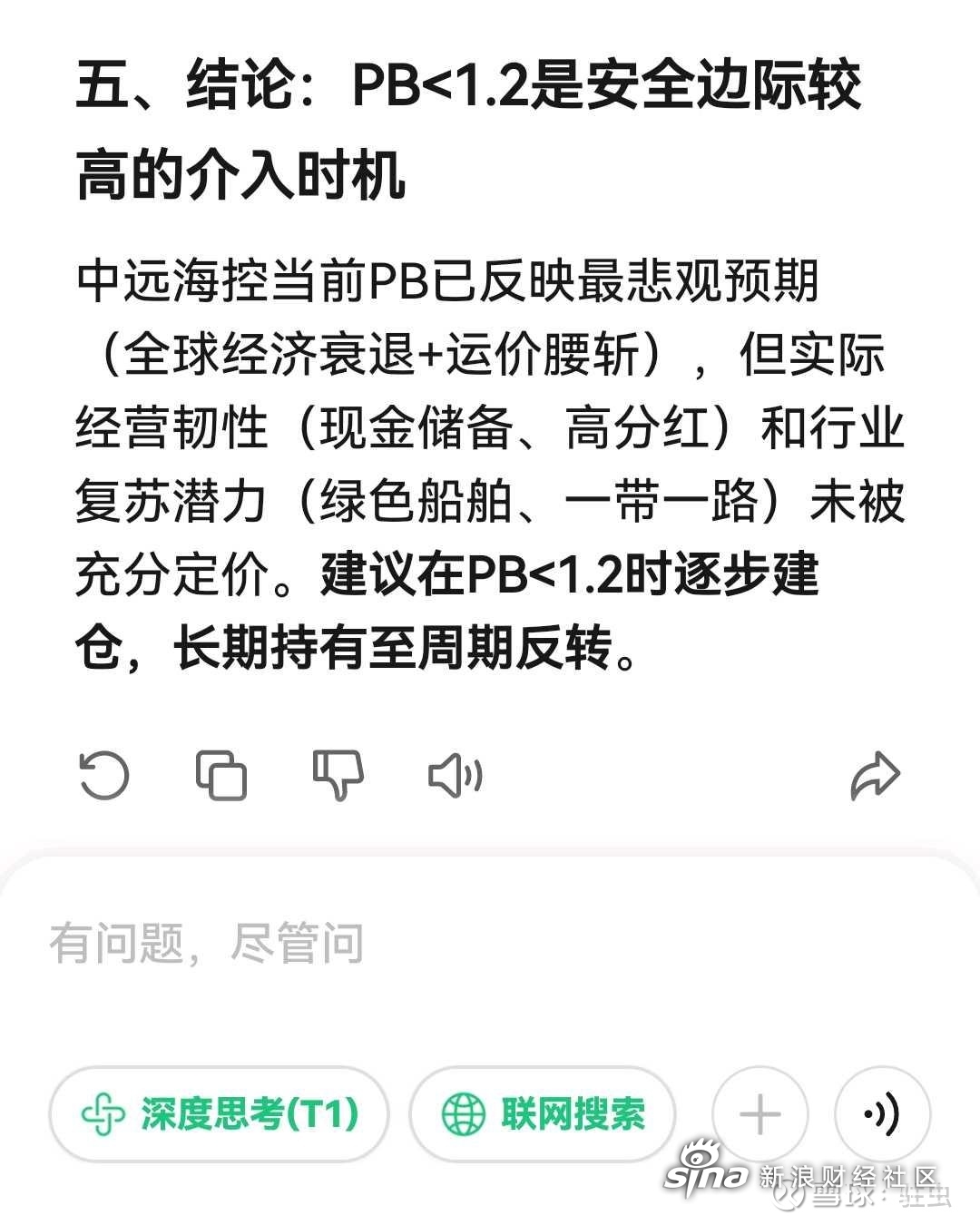Enable 联网搜索 web search

click(543, 1114)
